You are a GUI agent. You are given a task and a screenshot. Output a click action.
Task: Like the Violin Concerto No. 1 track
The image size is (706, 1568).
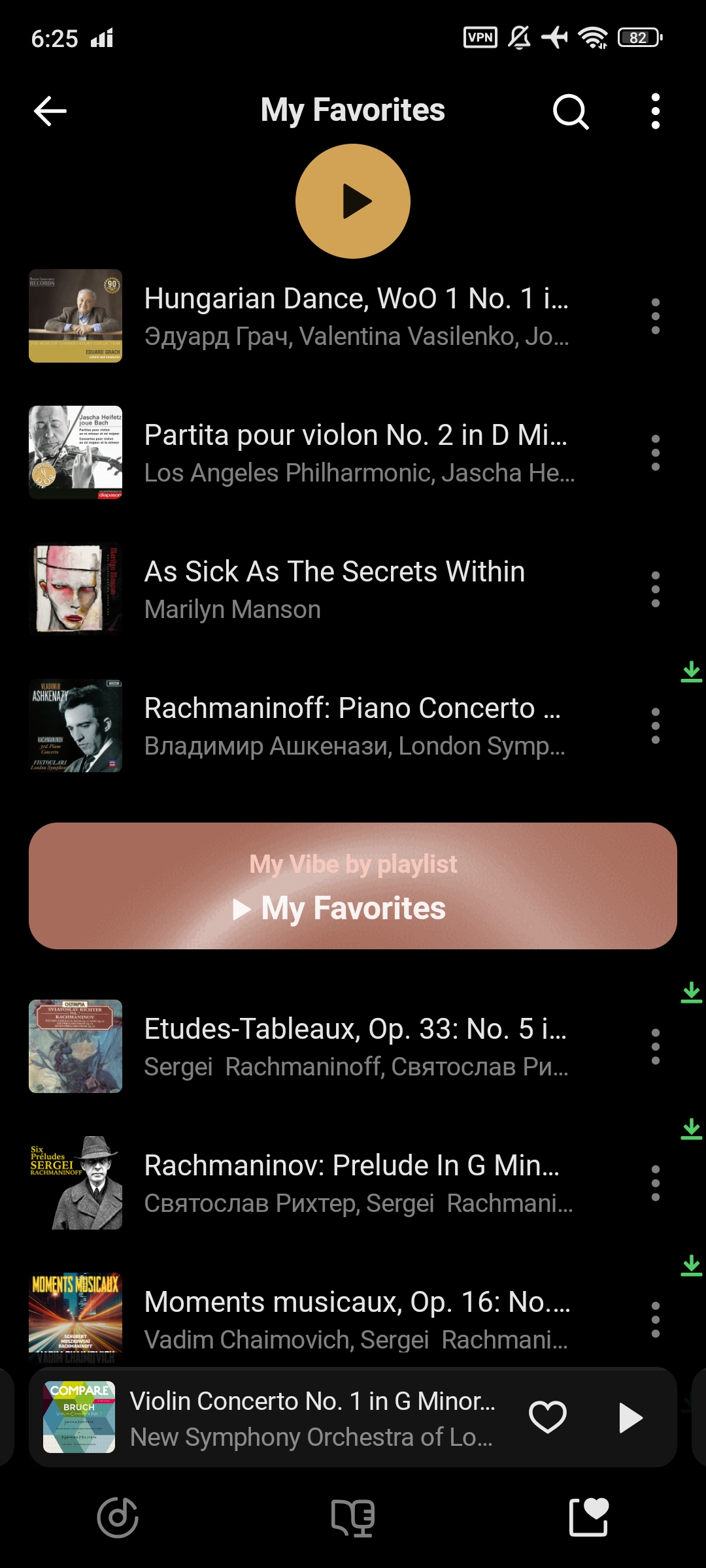[547, 1417]
